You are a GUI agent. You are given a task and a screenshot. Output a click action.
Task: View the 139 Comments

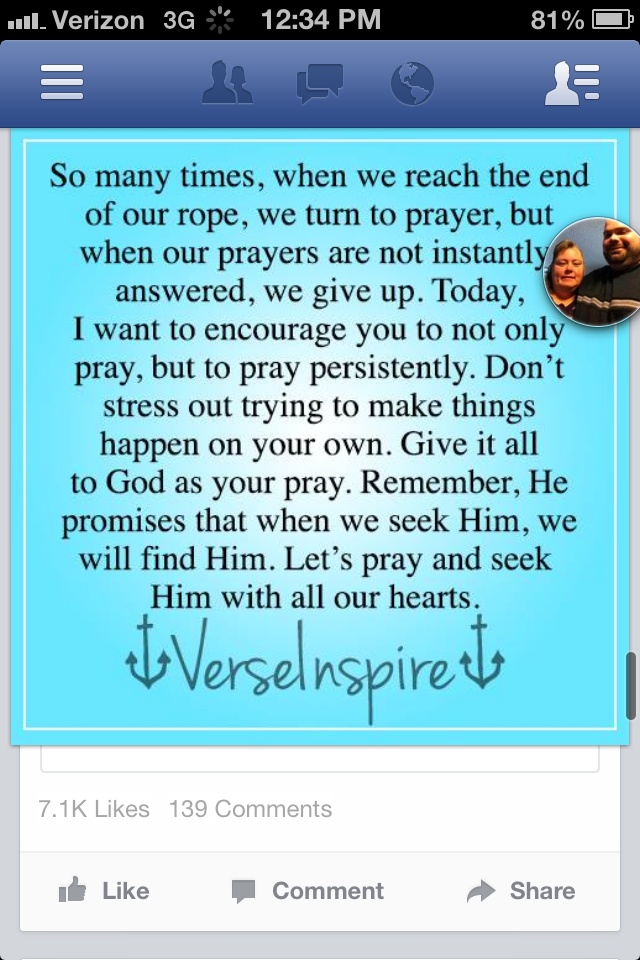[x=250, y=809]
